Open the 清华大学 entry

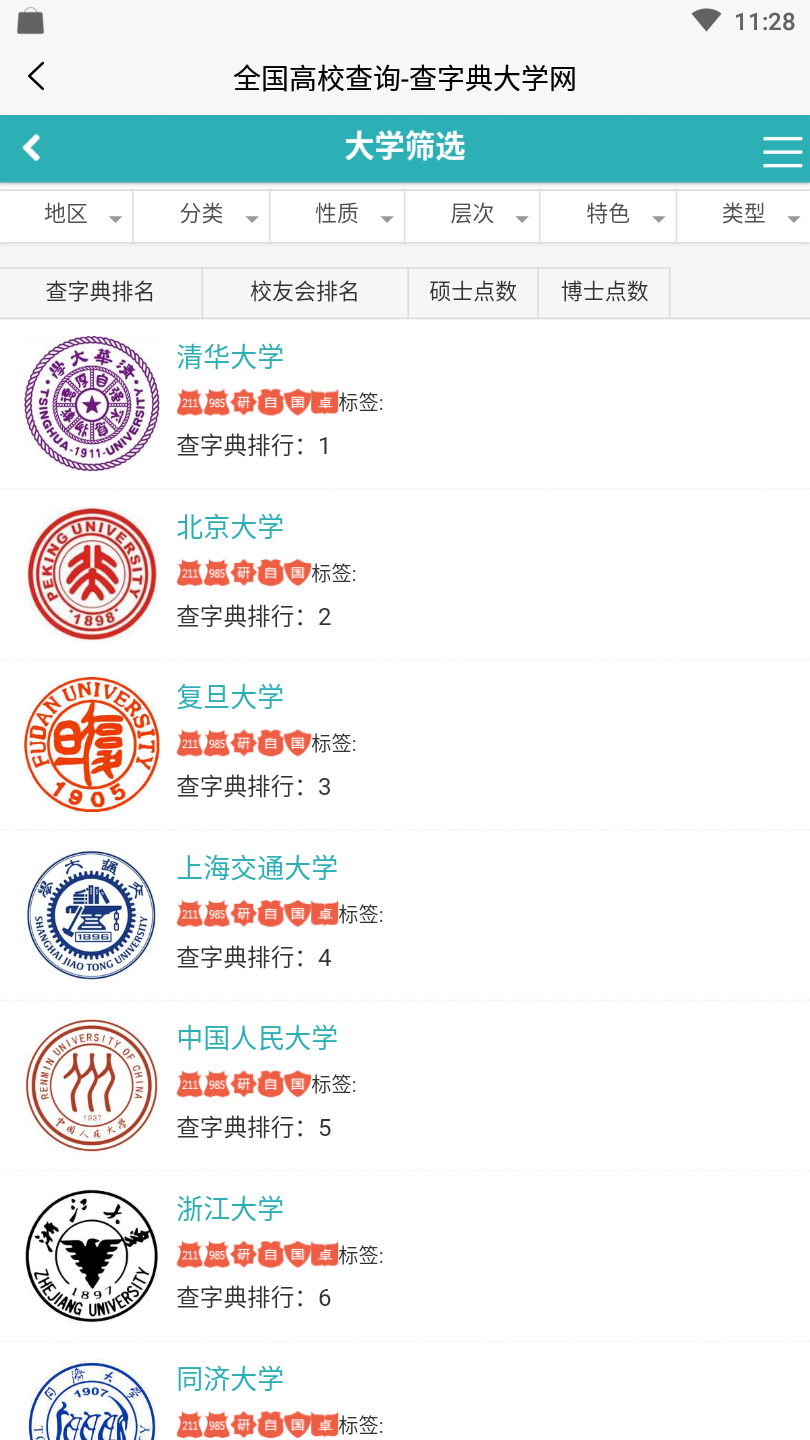click(x=405, y=404)
